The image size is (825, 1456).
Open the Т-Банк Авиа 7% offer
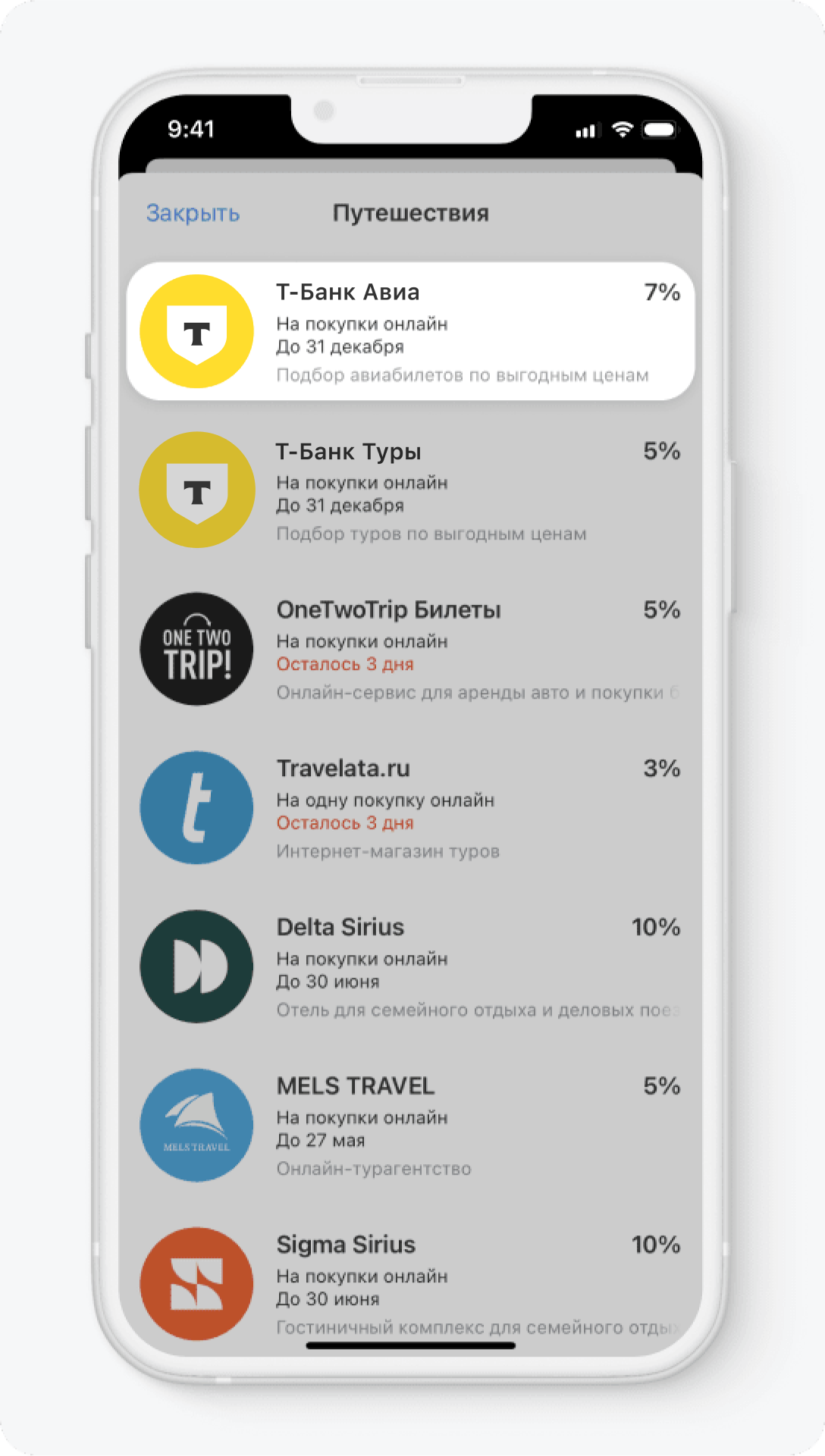coord(409,331)
